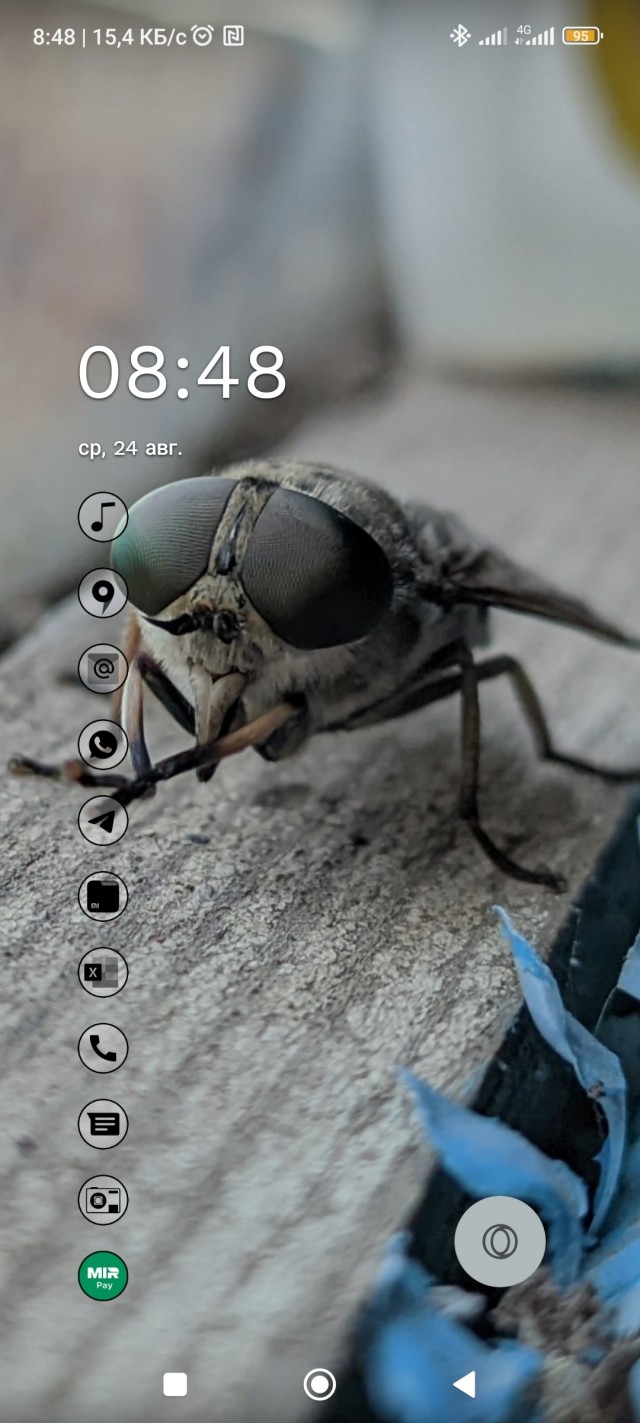Launch the maps location pin app

(103, 593)
